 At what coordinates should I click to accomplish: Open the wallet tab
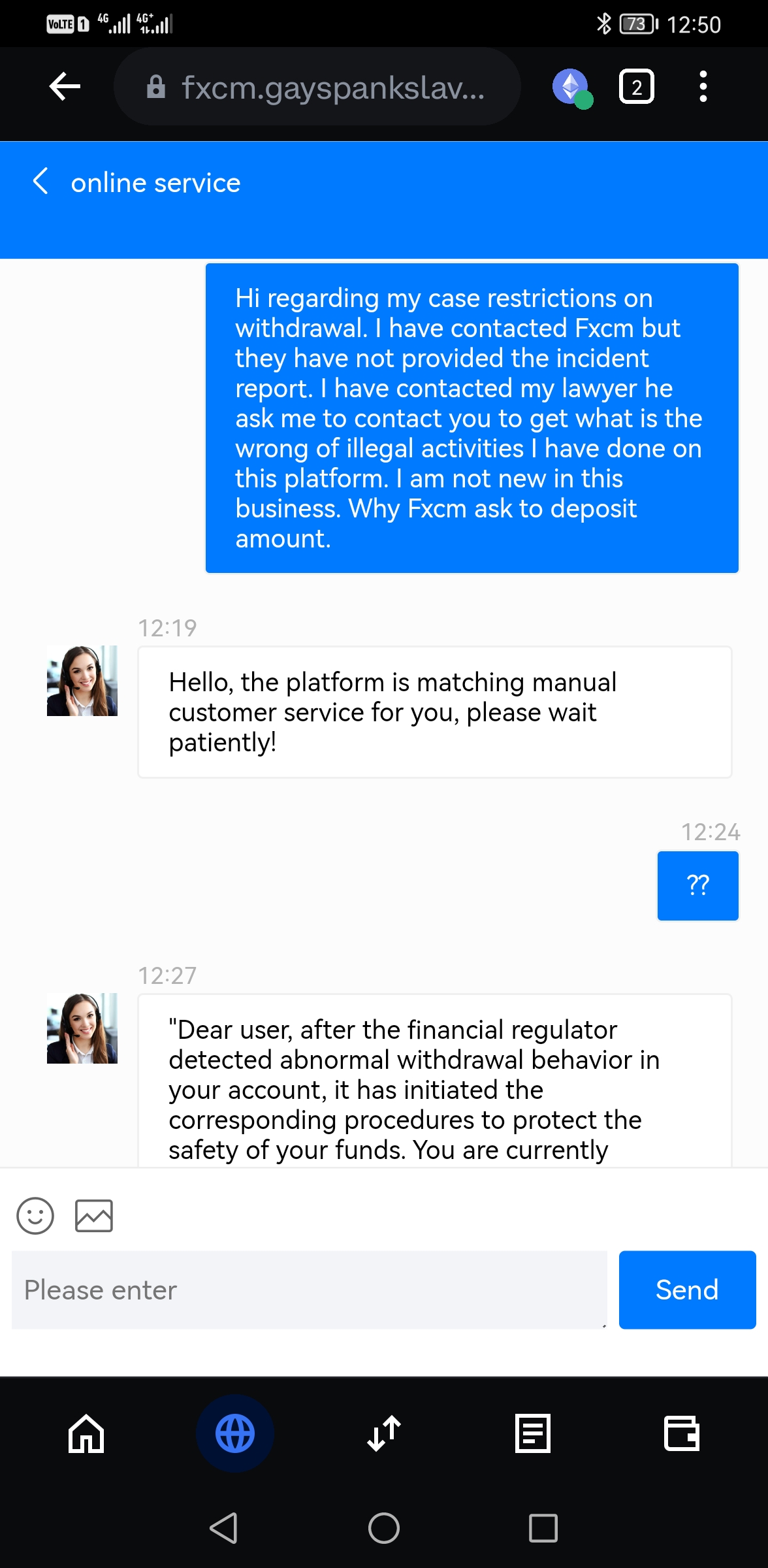[x=681, y=1433]
